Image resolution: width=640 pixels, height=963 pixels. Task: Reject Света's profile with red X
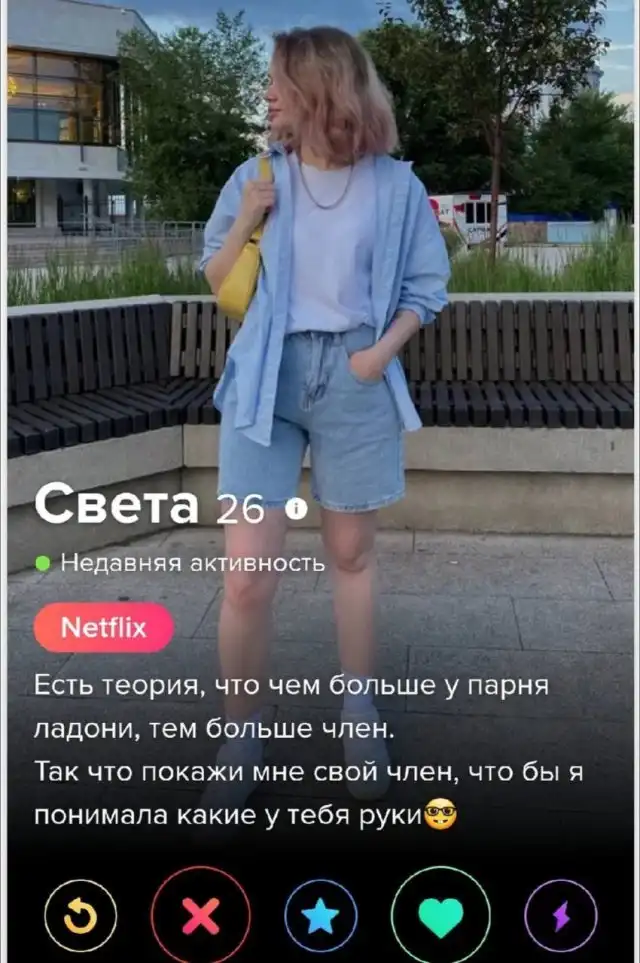[x=200, y=916]
